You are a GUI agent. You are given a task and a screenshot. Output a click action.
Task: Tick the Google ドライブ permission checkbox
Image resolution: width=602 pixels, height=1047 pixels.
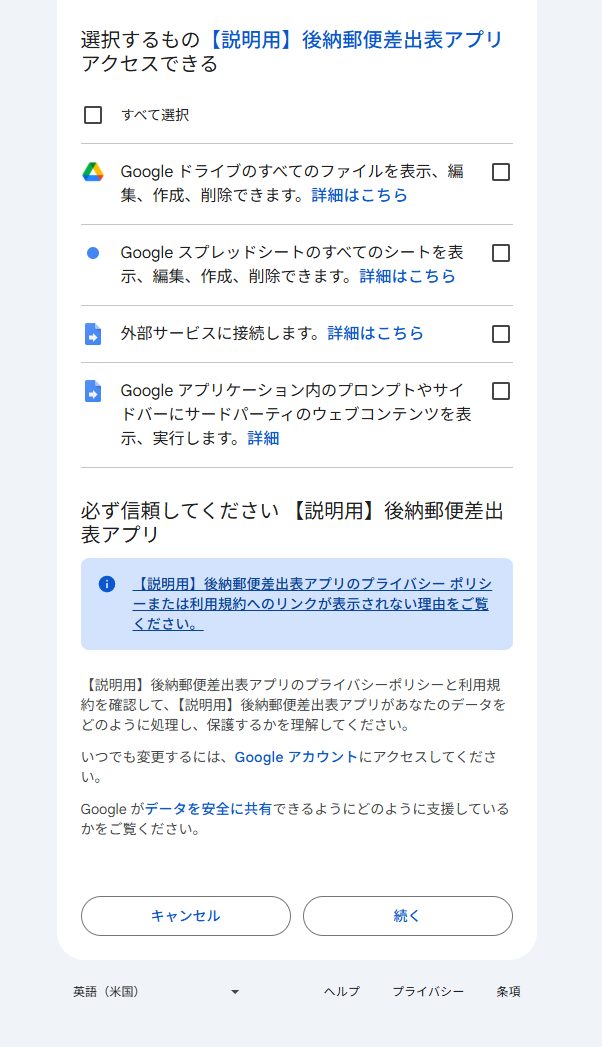pyautogui.click(x=501, y=172)
